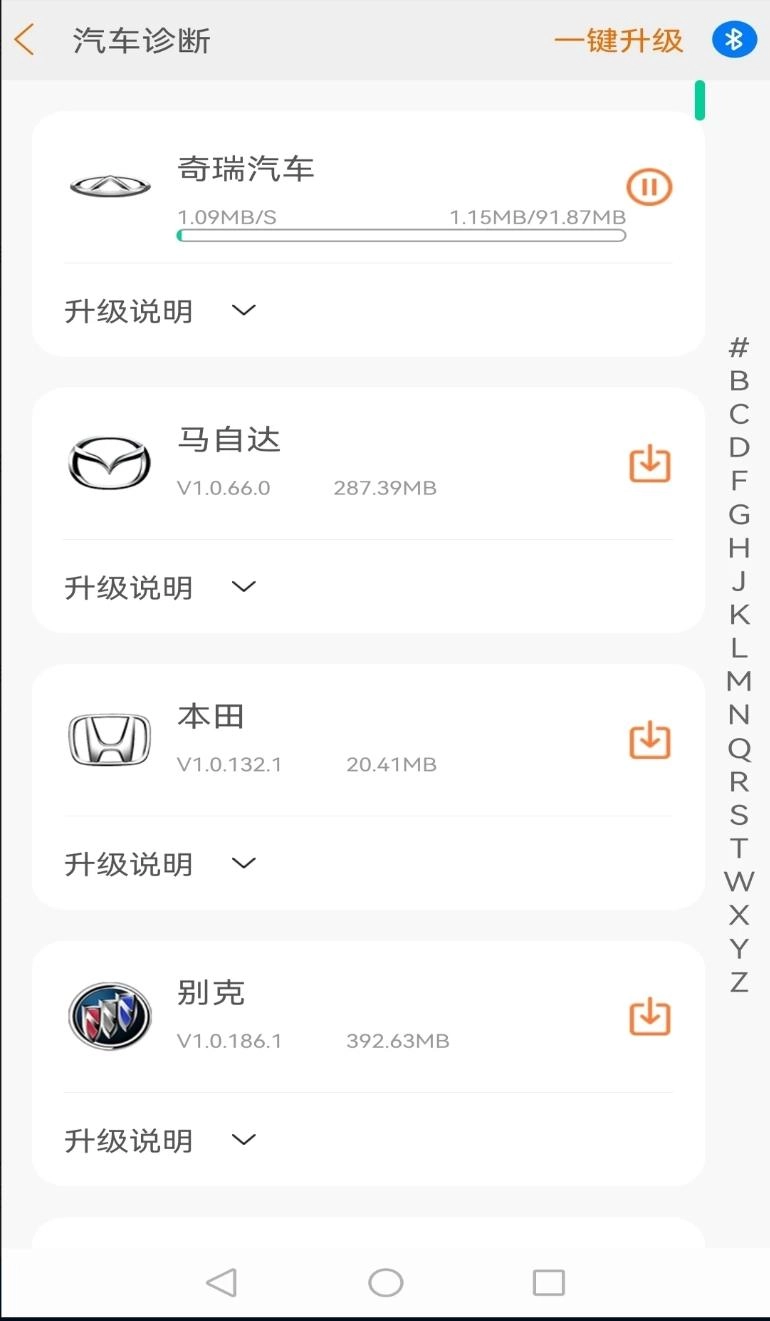This screenshot has width=770, height=1321.
Task: Download the 别克 update package
Action: pos(648,1017)
